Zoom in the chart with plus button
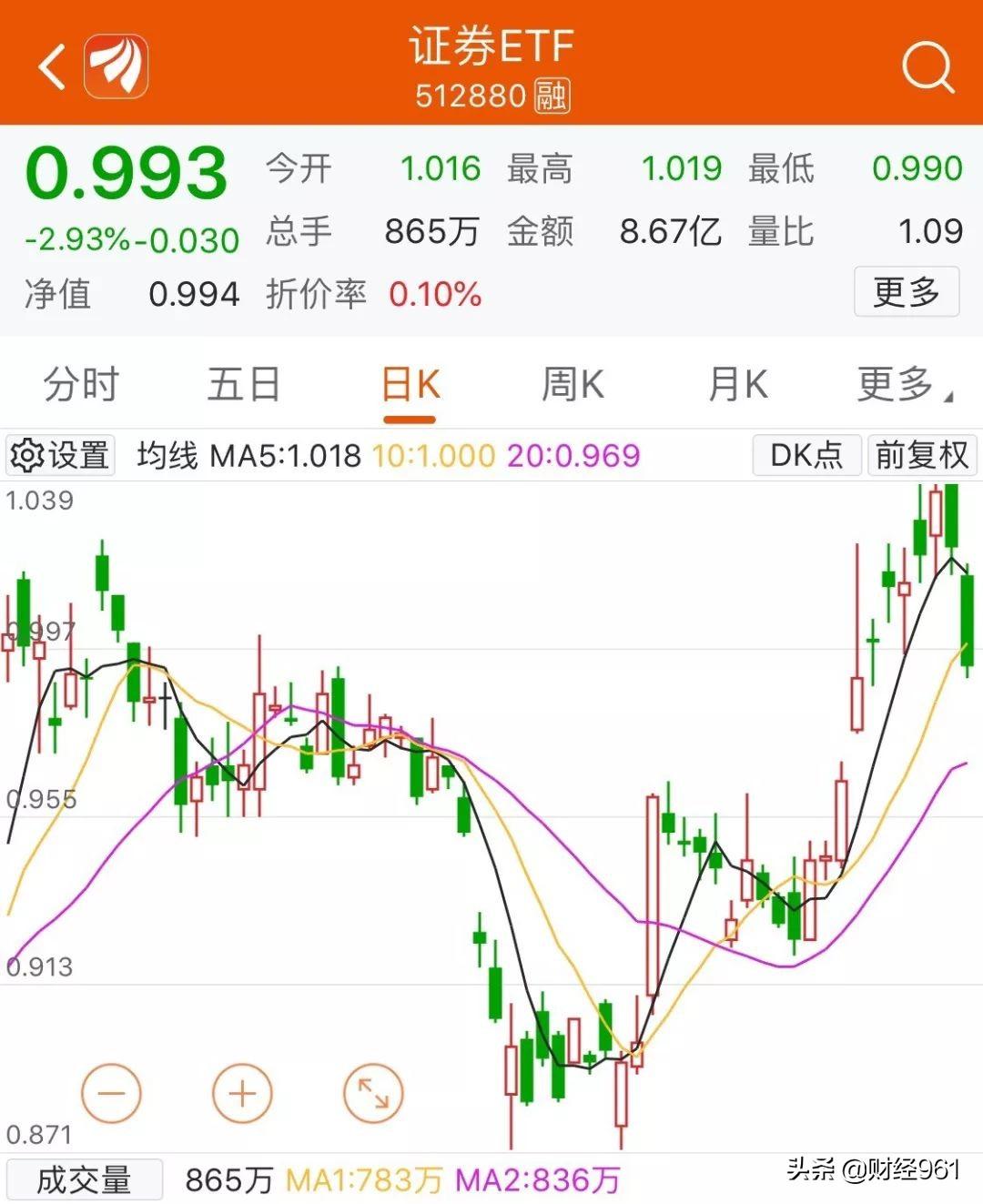Image resolution: width=983 pixels, height=1204 pixels. [x=242, y=1093]
